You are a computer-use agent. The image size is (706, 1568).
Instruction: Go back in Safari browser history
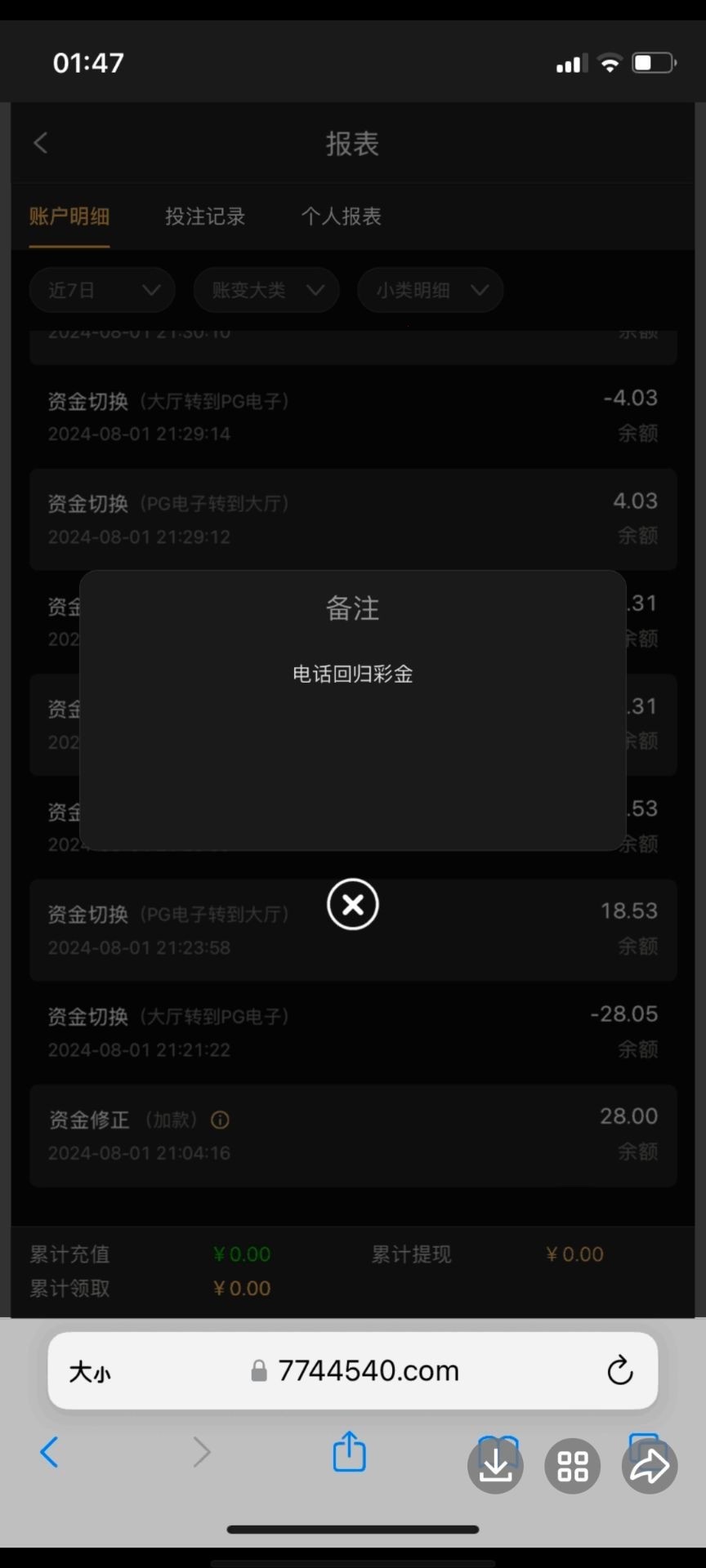click(x=49, y=1452)
